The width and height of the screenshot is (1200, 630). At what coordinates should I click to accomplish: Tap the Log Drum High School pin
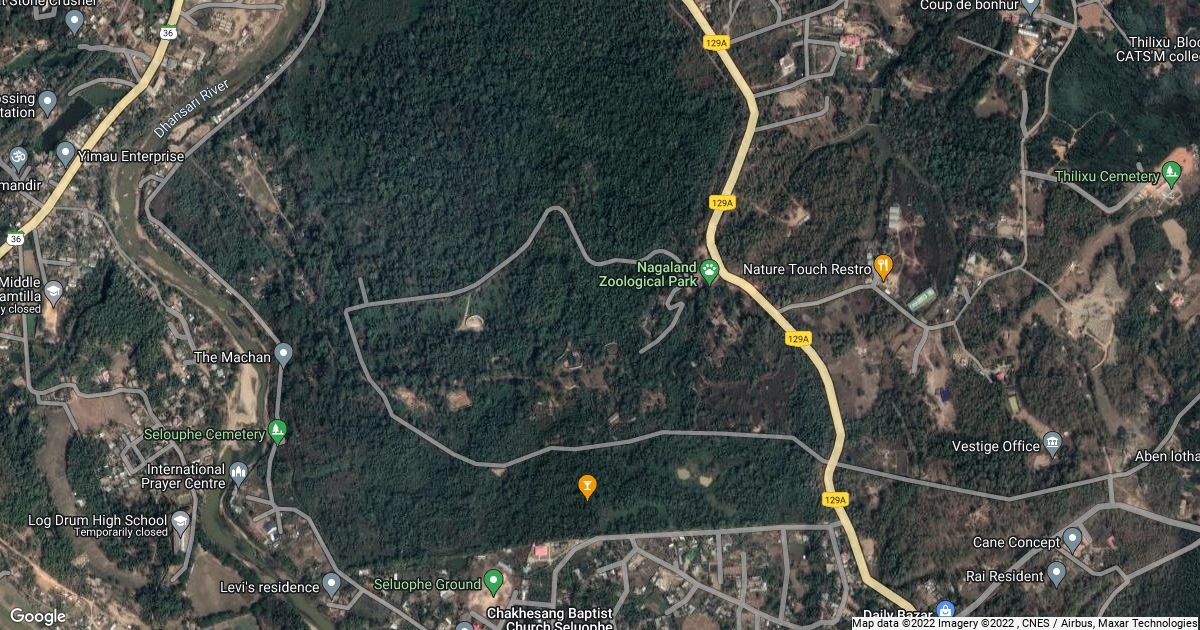[x=180, y=521]
